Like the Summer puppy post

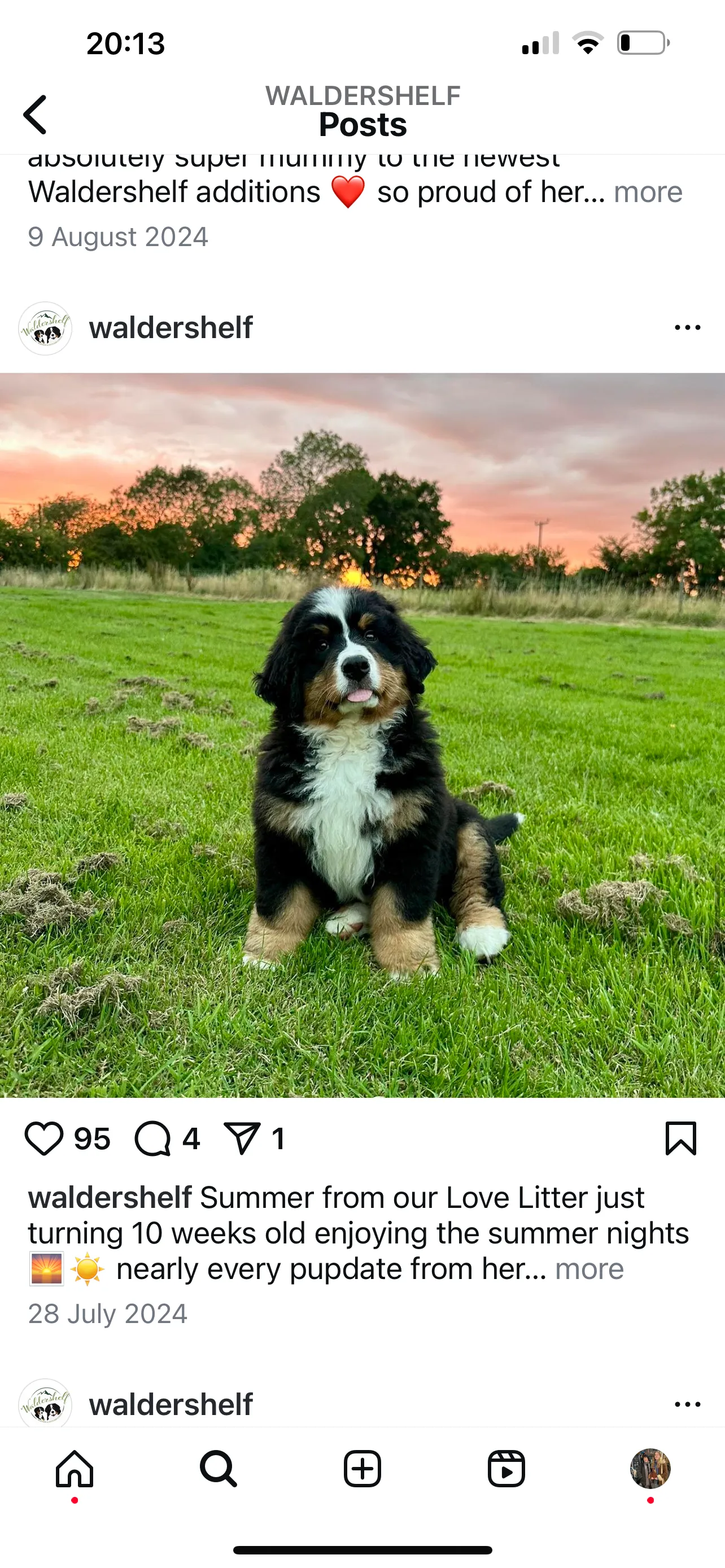click(x=44, y=1138)
